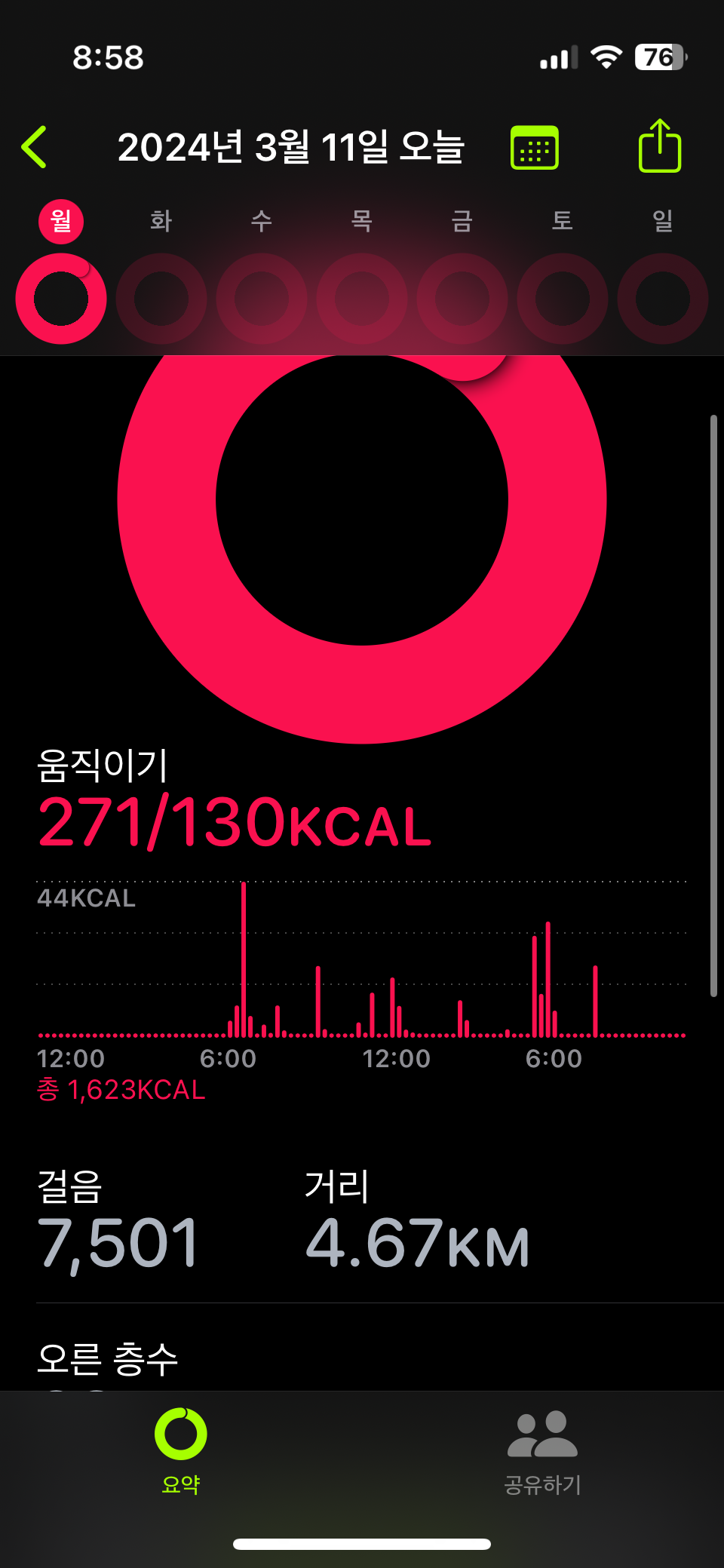Select Friday (금) in the week row
Screen dimensions: 724x1568
coord(462,222)
